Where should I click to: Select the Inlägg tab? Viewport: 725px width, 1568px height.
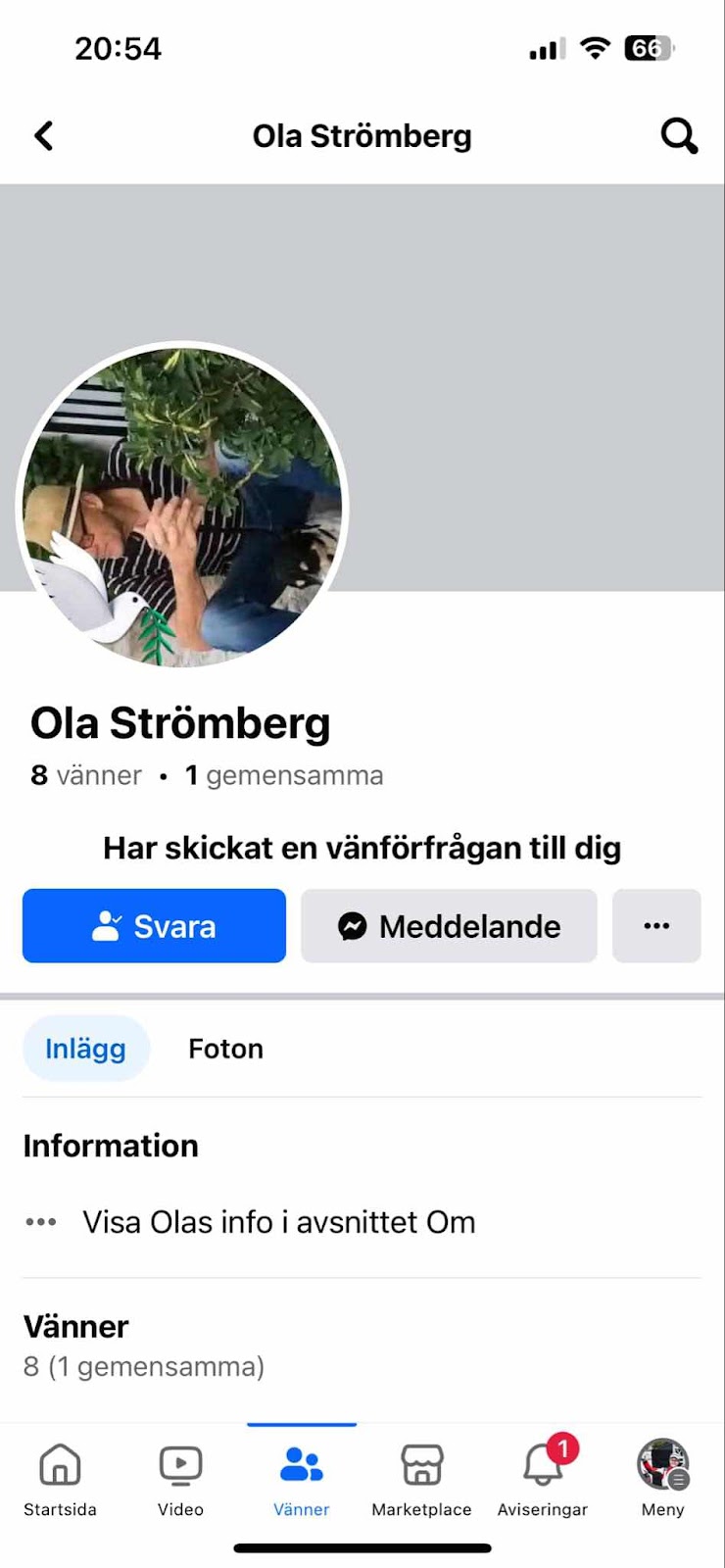point(85,1049)
